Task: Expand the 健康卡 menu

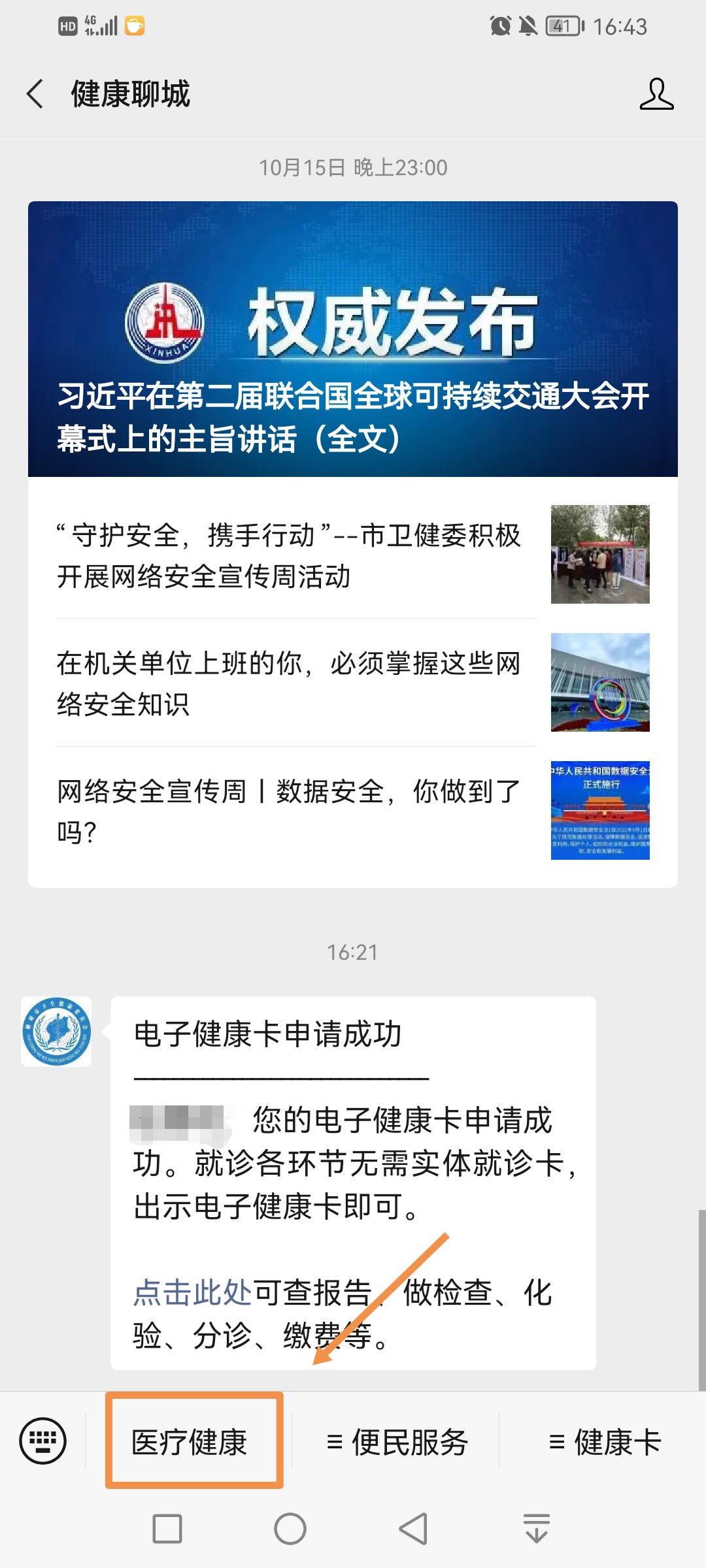Action: (x=605, y=1442)
